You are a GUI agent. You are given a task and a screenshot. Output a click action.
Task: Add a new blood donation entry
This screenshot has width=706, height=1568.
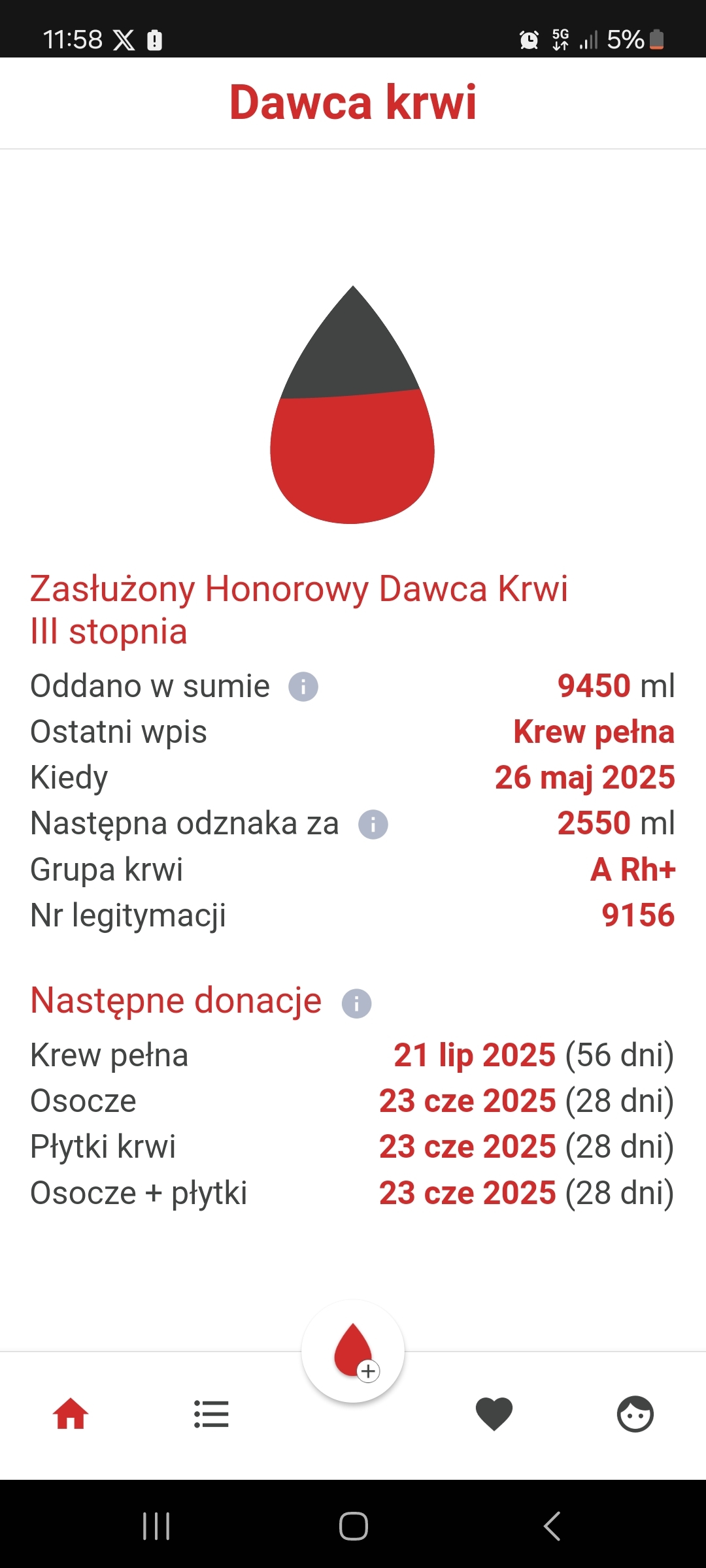coord(353,1351)
